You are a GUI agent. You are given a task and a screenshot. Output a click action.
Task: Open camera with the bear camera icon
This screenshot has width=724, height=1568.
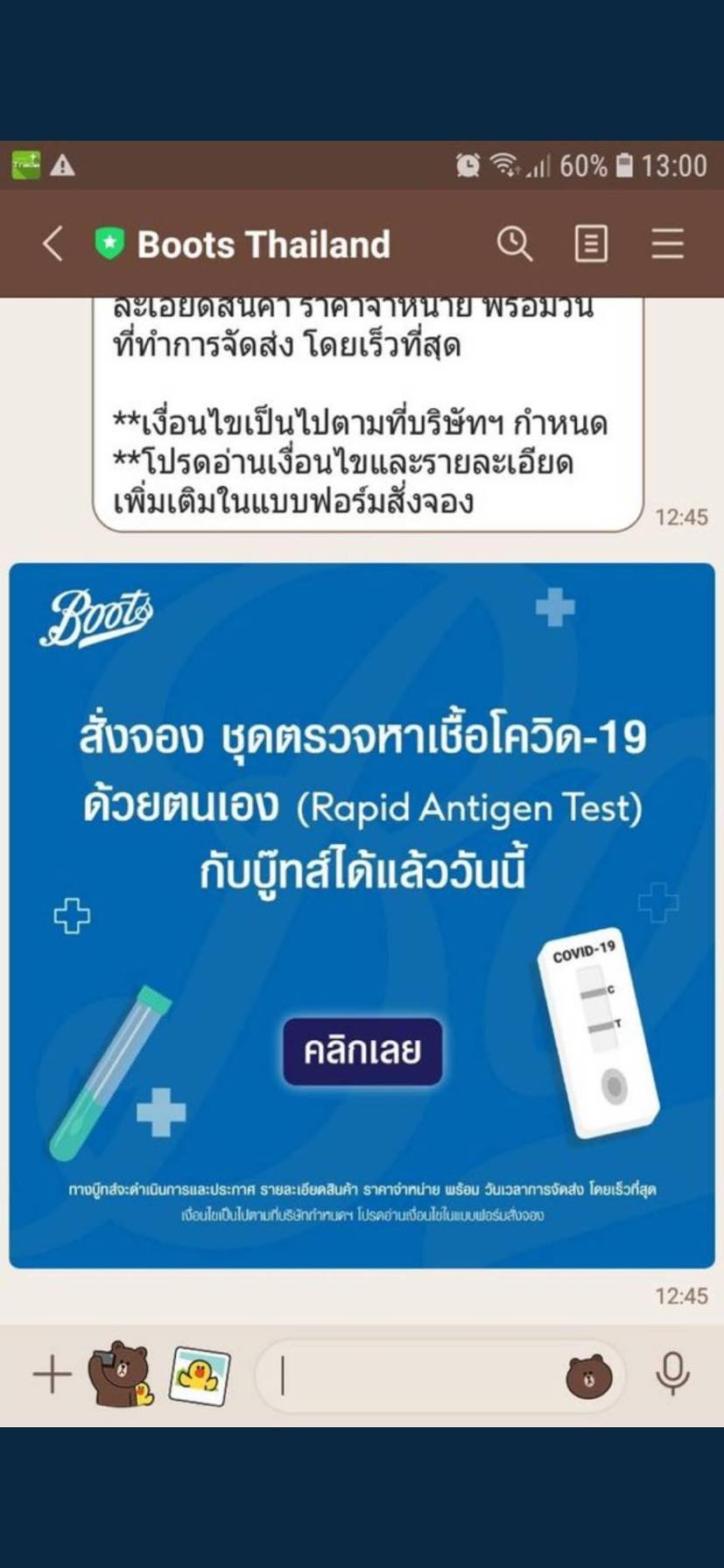point(120,1374)
